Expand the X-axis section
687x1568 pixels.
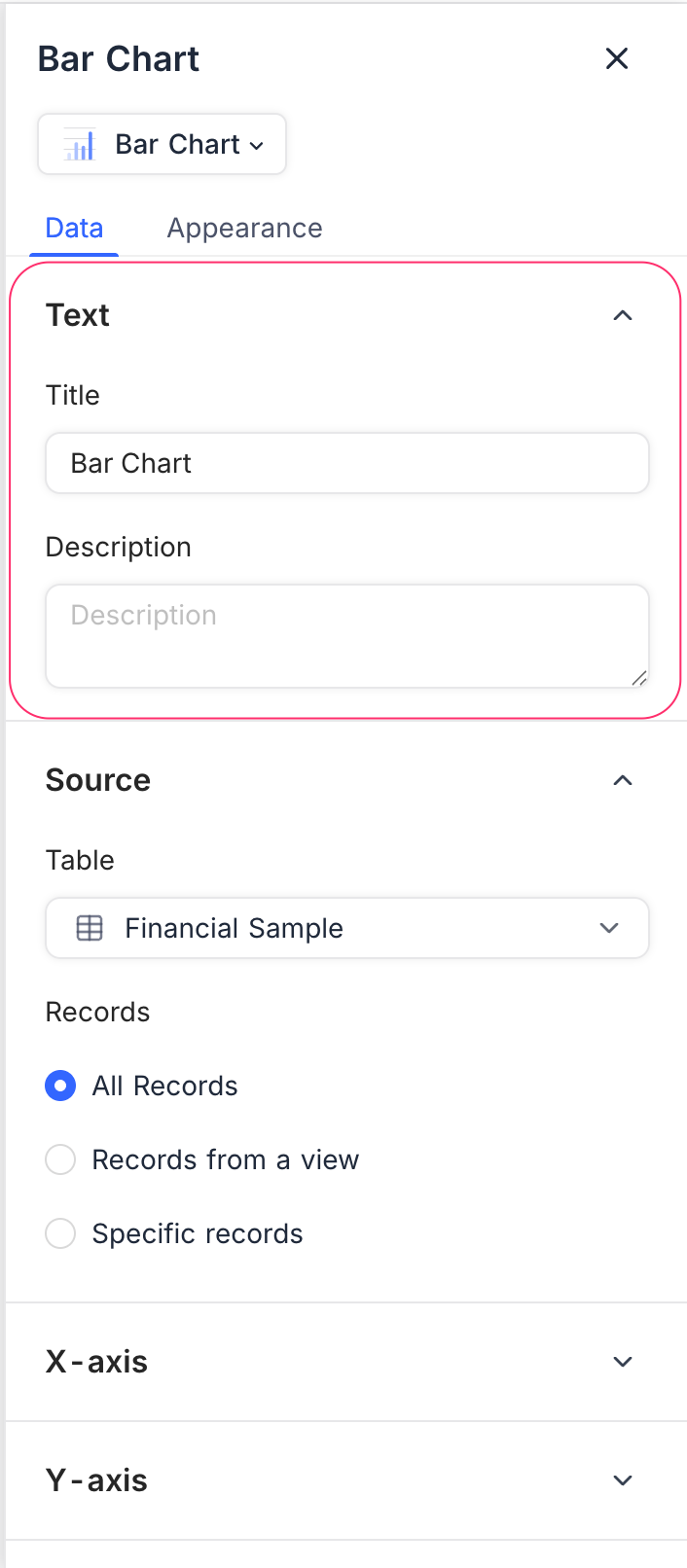623,1362
